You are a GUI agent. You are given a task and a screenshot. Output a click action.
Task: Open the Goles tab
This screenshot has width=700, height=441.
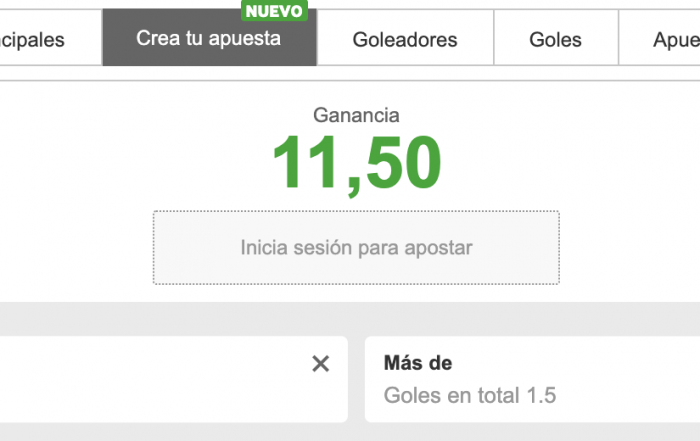(556, 40)
